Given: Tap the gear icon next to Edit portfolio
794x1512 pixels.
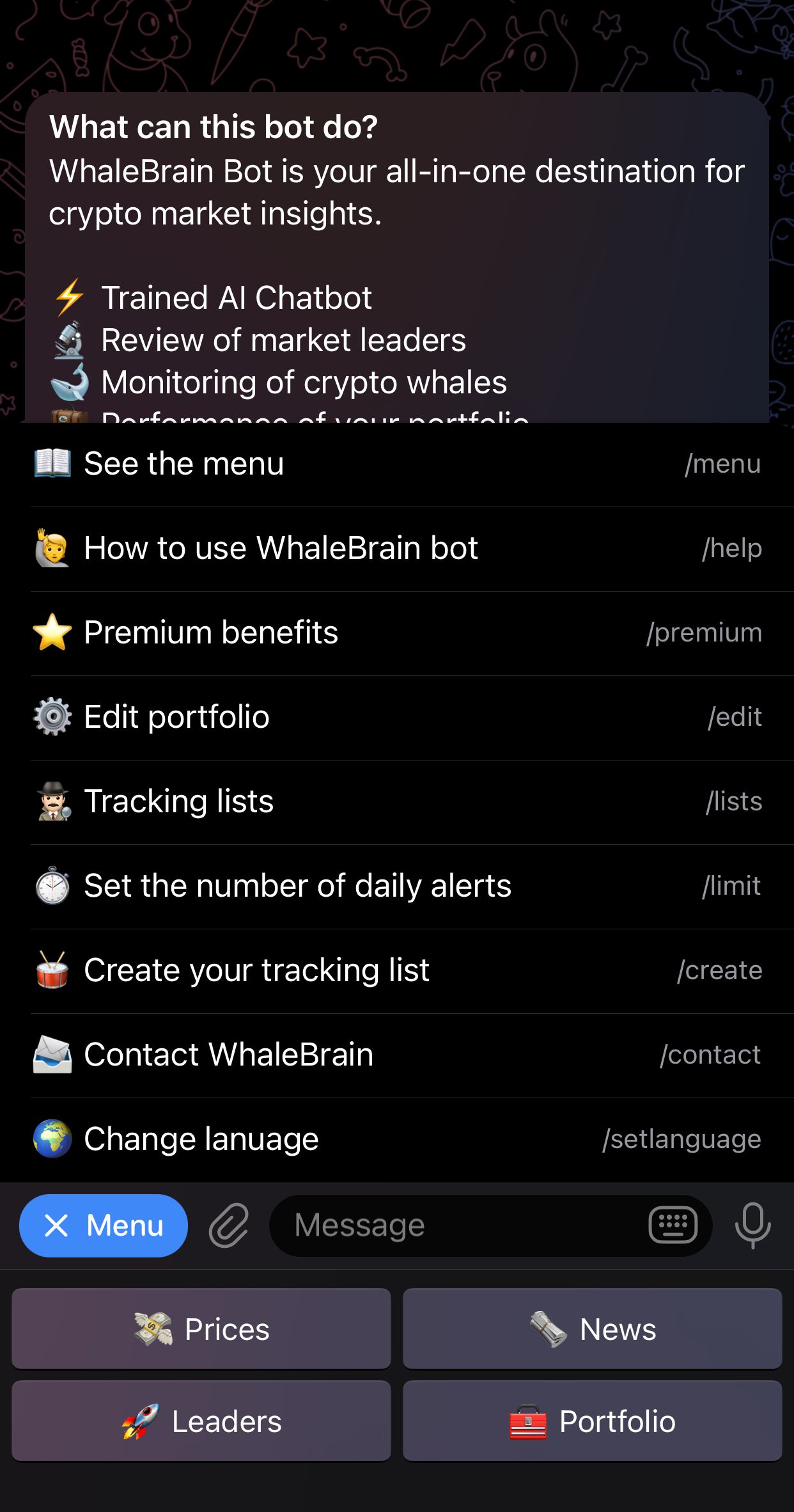Looking at the screenshot, I should [x=52, y=717].
